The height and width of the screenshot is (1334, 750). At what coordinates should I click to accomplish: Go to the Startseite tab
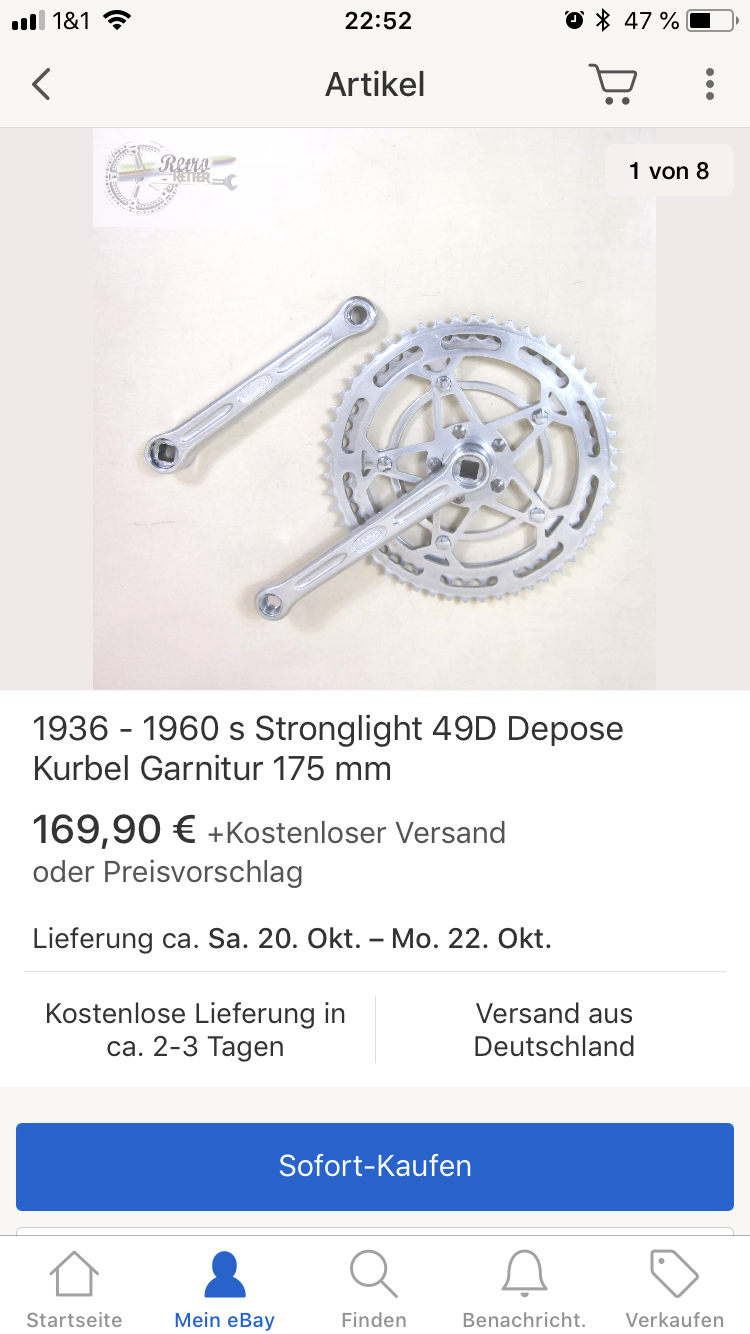tap(74, 1289)
